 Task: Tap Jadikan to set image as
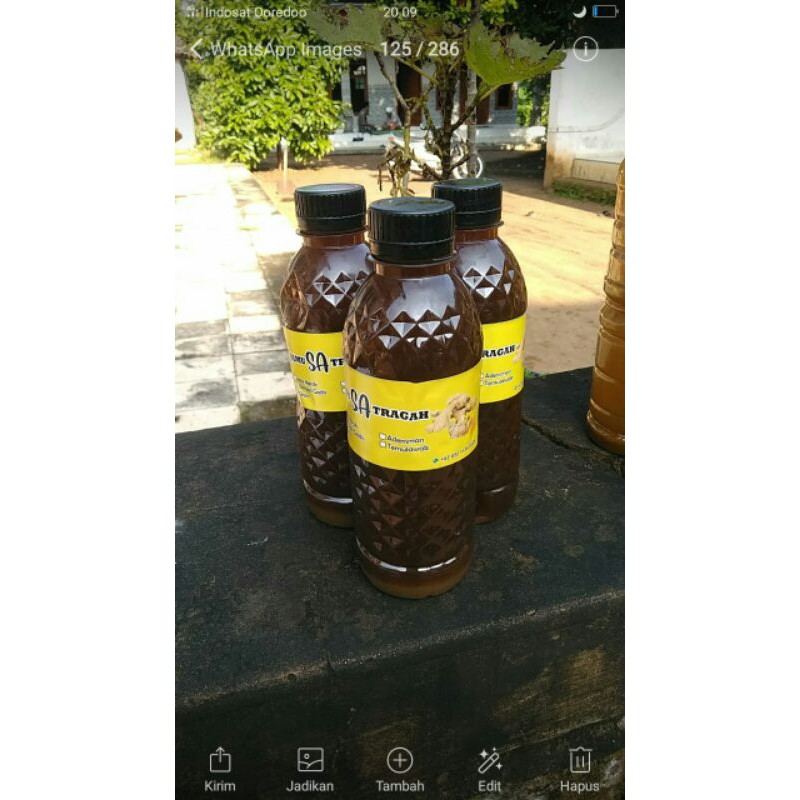(x=310, y=769)
